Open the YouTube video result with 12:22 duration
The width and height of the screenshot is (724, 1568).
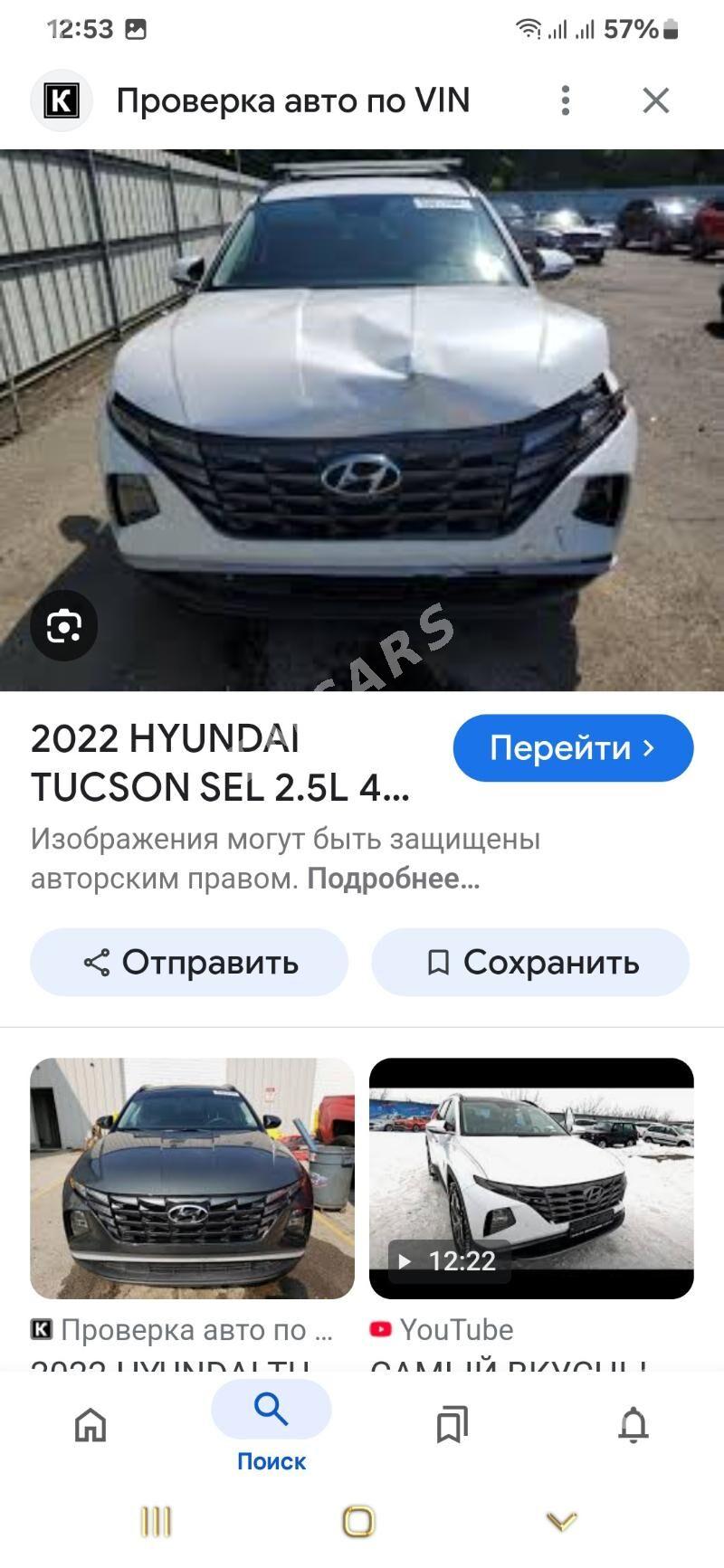[x=531, y=1178]
